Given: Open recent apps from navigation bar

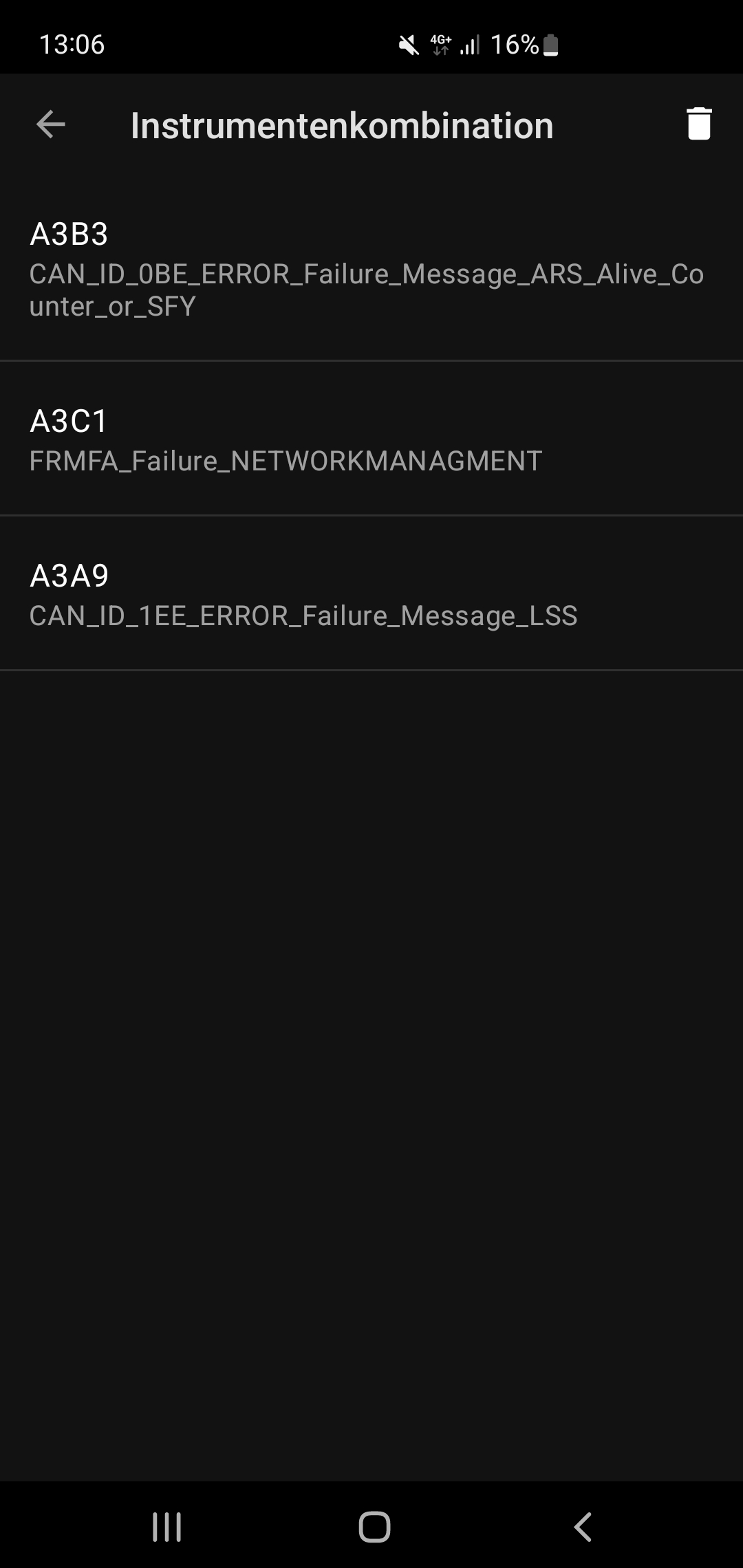Looking at the screenshot, I should click(x=166, y=1527).
